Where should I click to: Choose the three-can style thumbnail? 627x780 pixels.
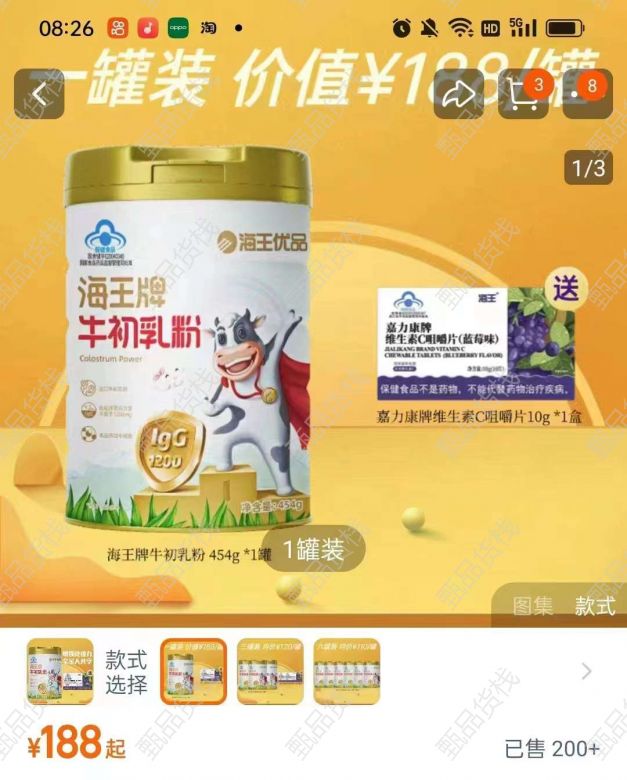(270, 672)
